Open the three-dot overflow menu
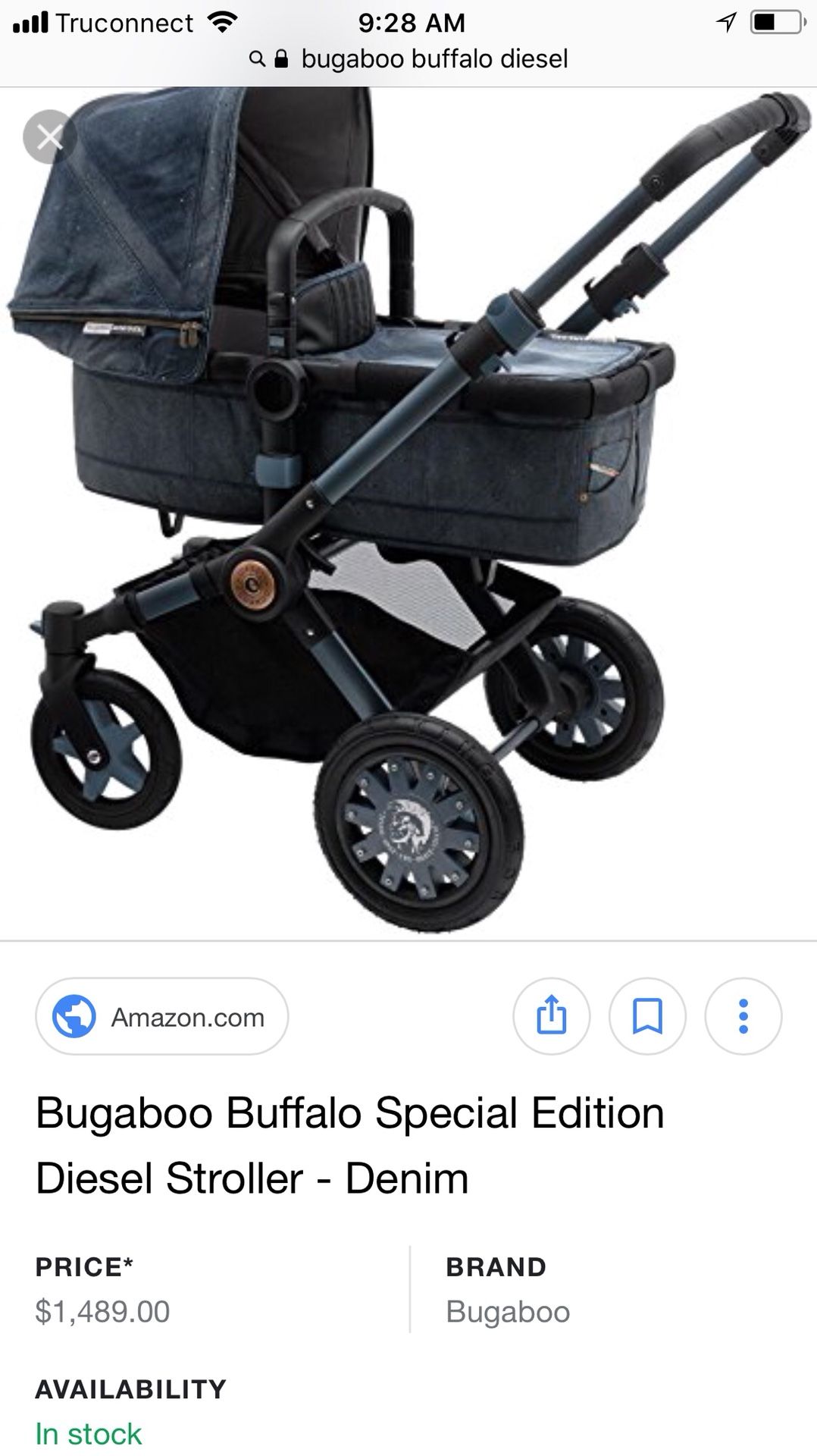This screenshot has height=1456, width=817. (743, 1016)
